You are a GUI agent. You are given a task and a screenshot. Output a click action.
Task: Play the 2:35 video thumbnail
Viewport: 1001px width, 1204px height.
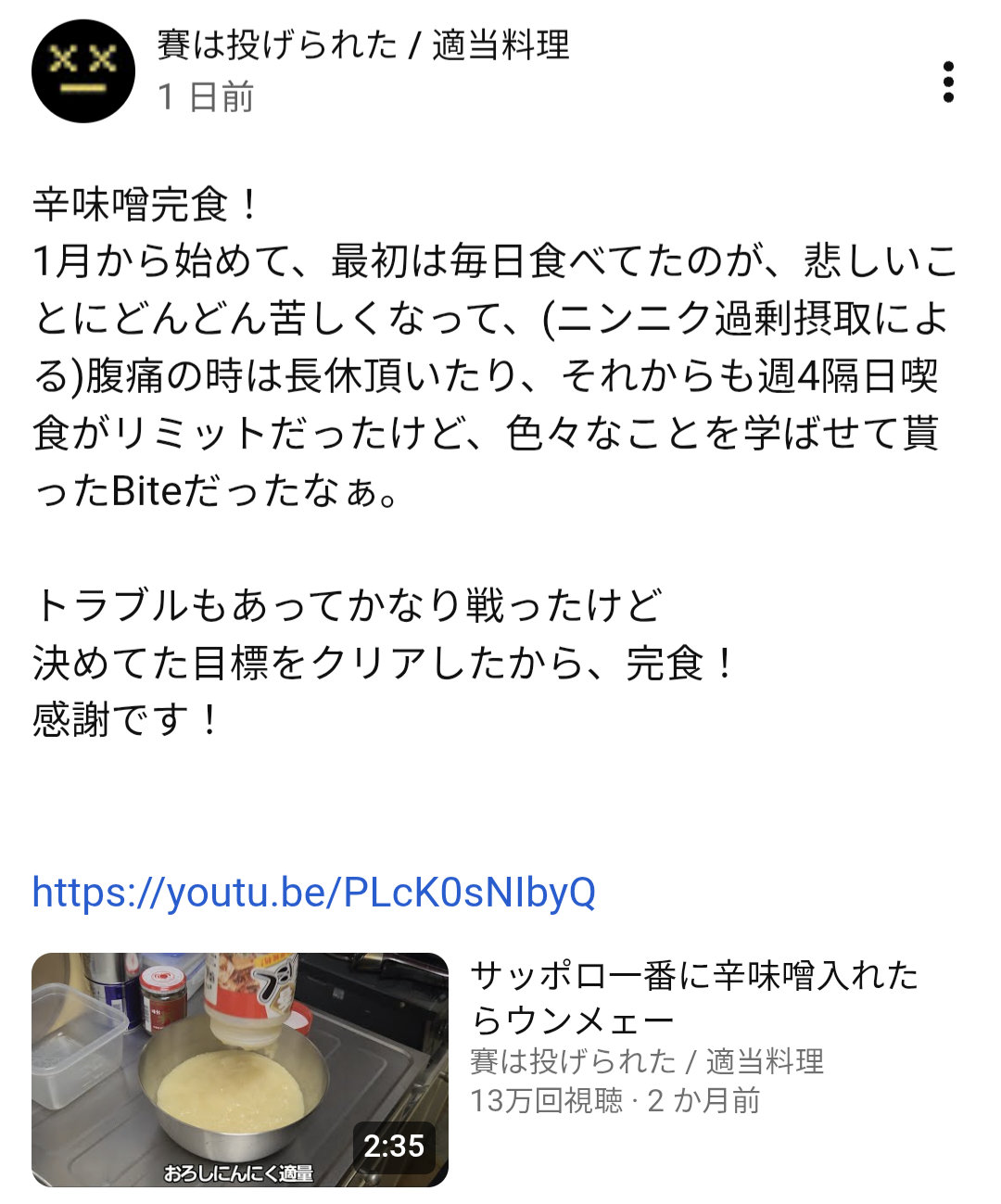tap(239, 1070)
